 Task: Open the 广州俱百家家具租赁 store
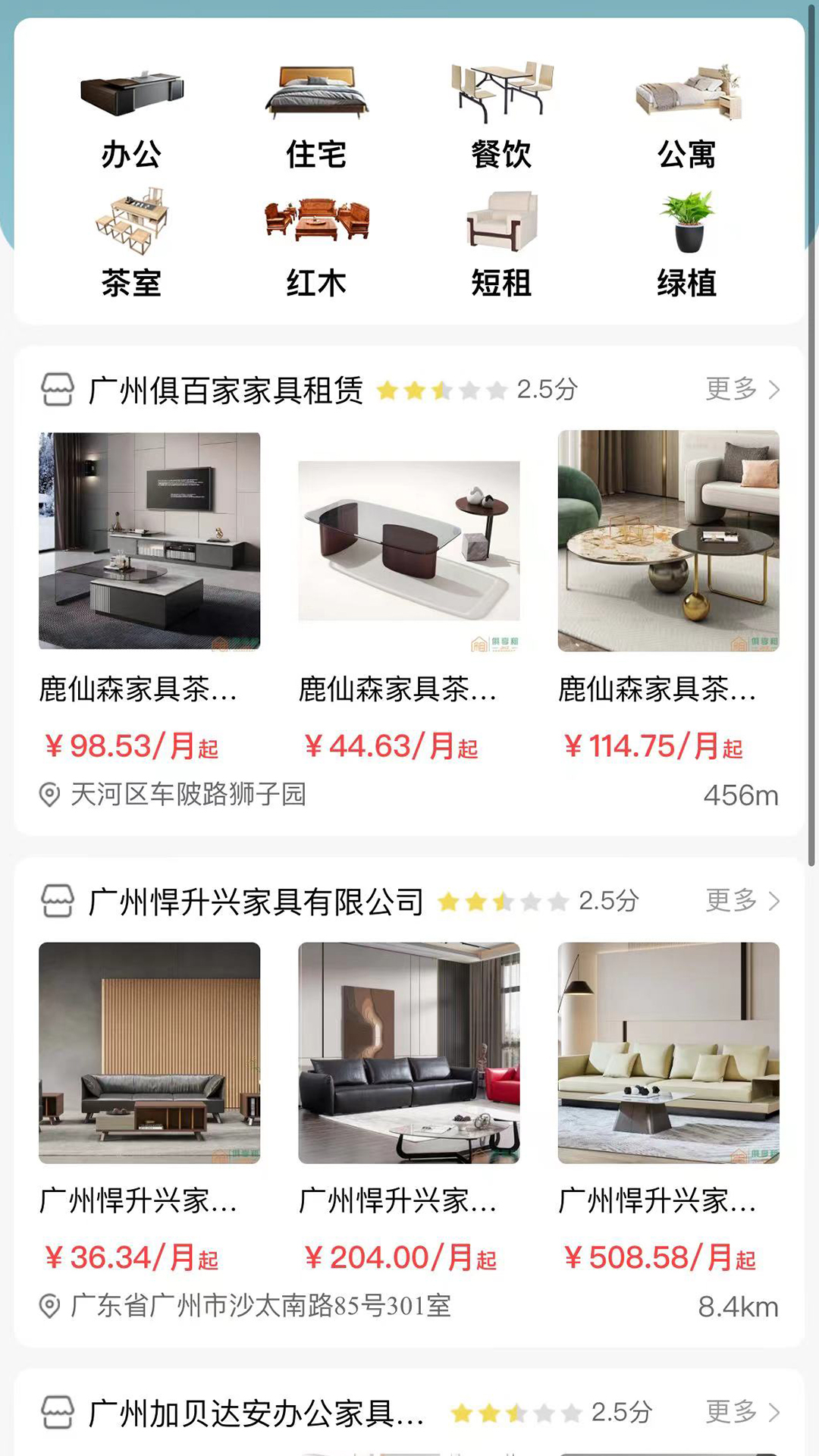225,391
